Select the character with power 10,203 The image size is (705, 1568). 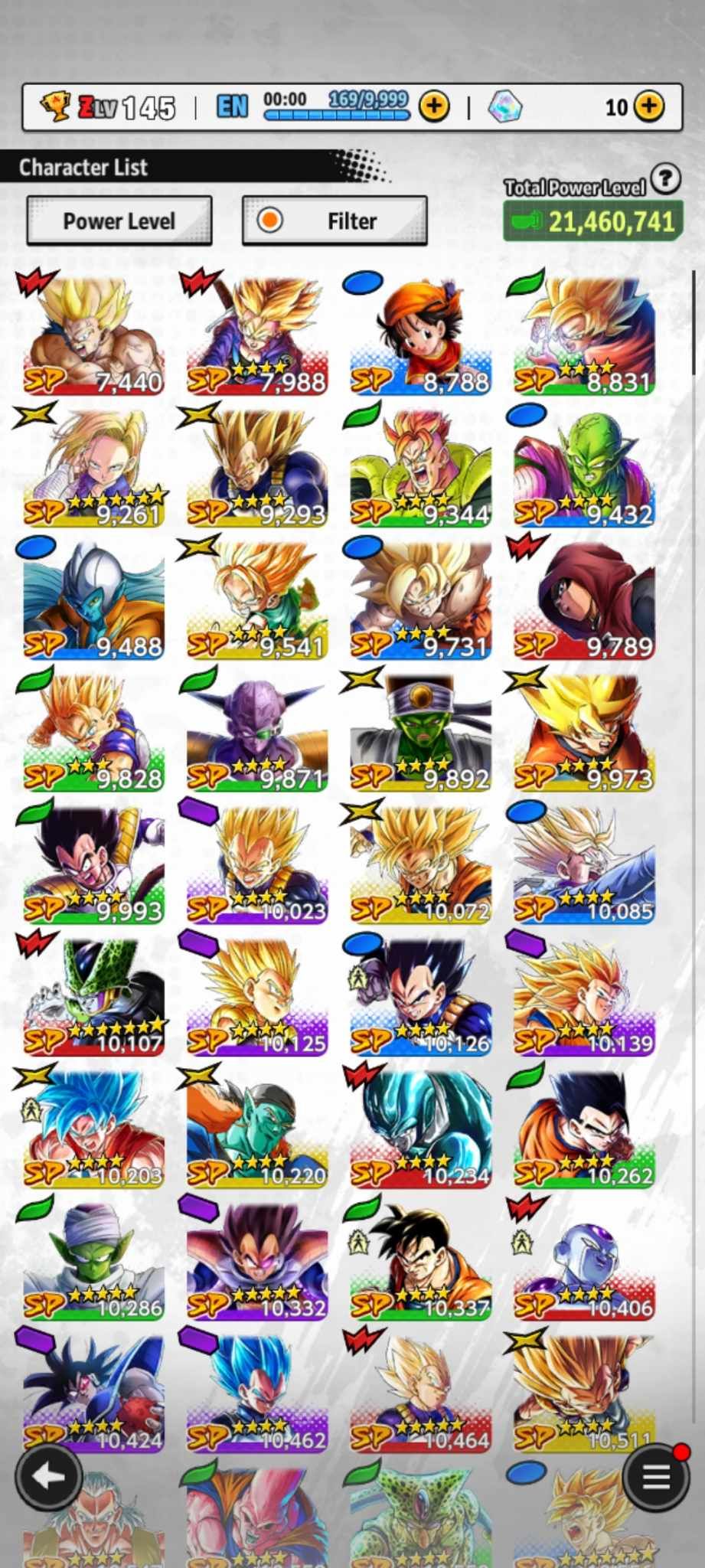[93, 1130]
